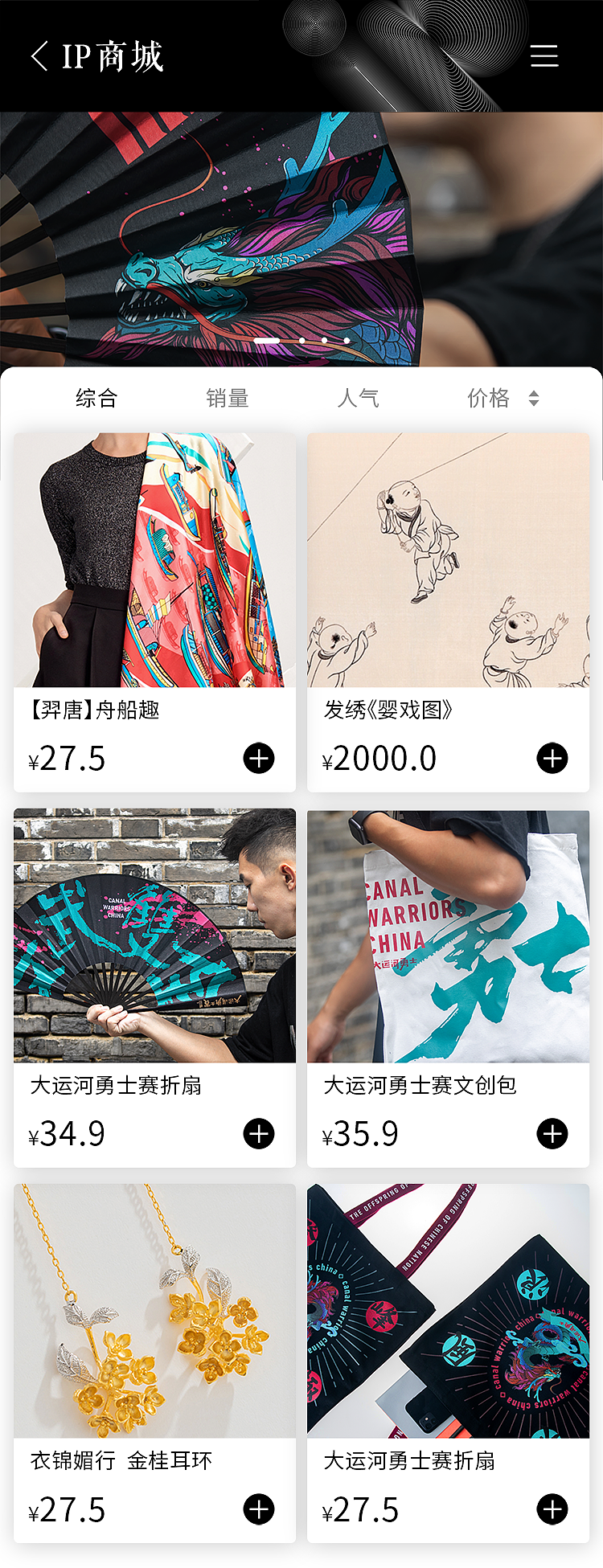603x1568 pixels.
Task: Select the second carousel dot
Action: 301,341
